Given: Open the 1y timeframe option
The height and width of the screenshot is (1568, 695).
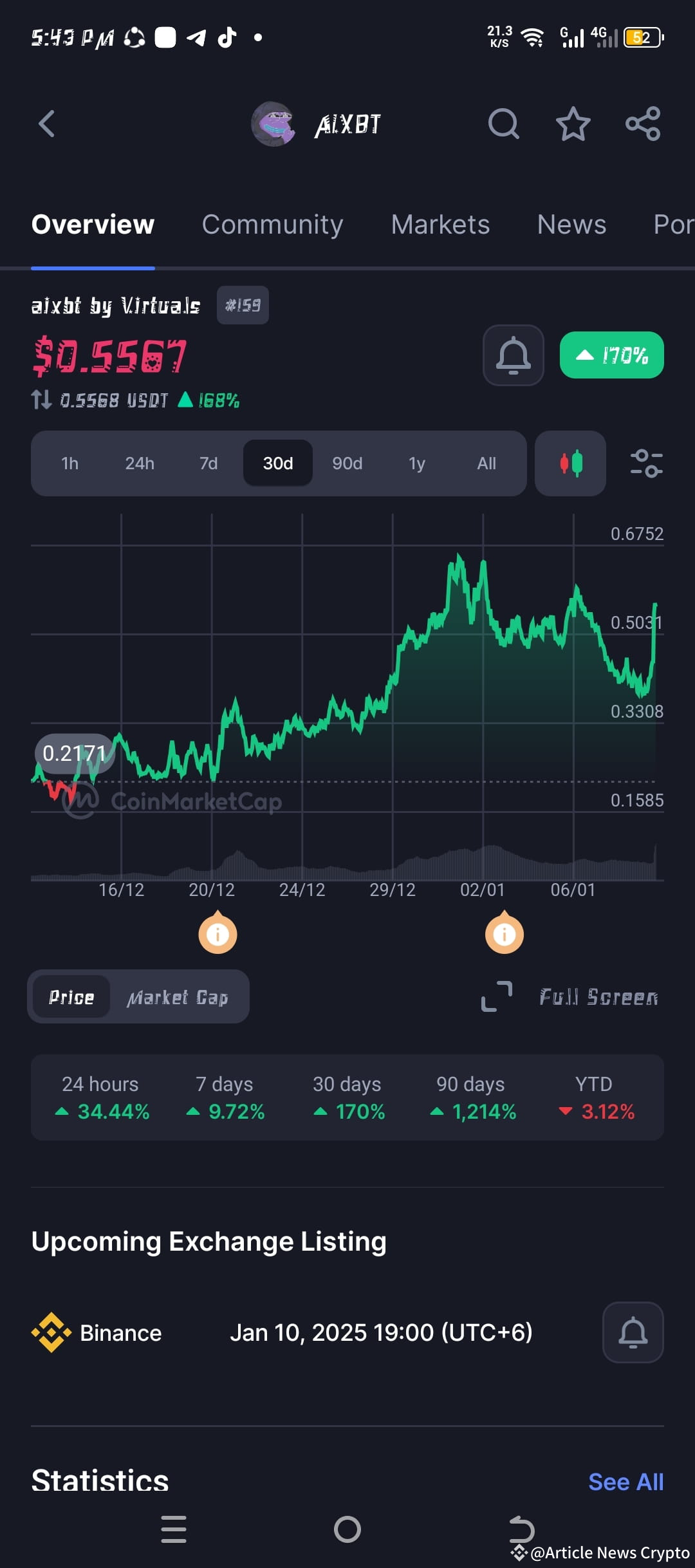Looking at the screenshot, I should [x=416, y=463].
